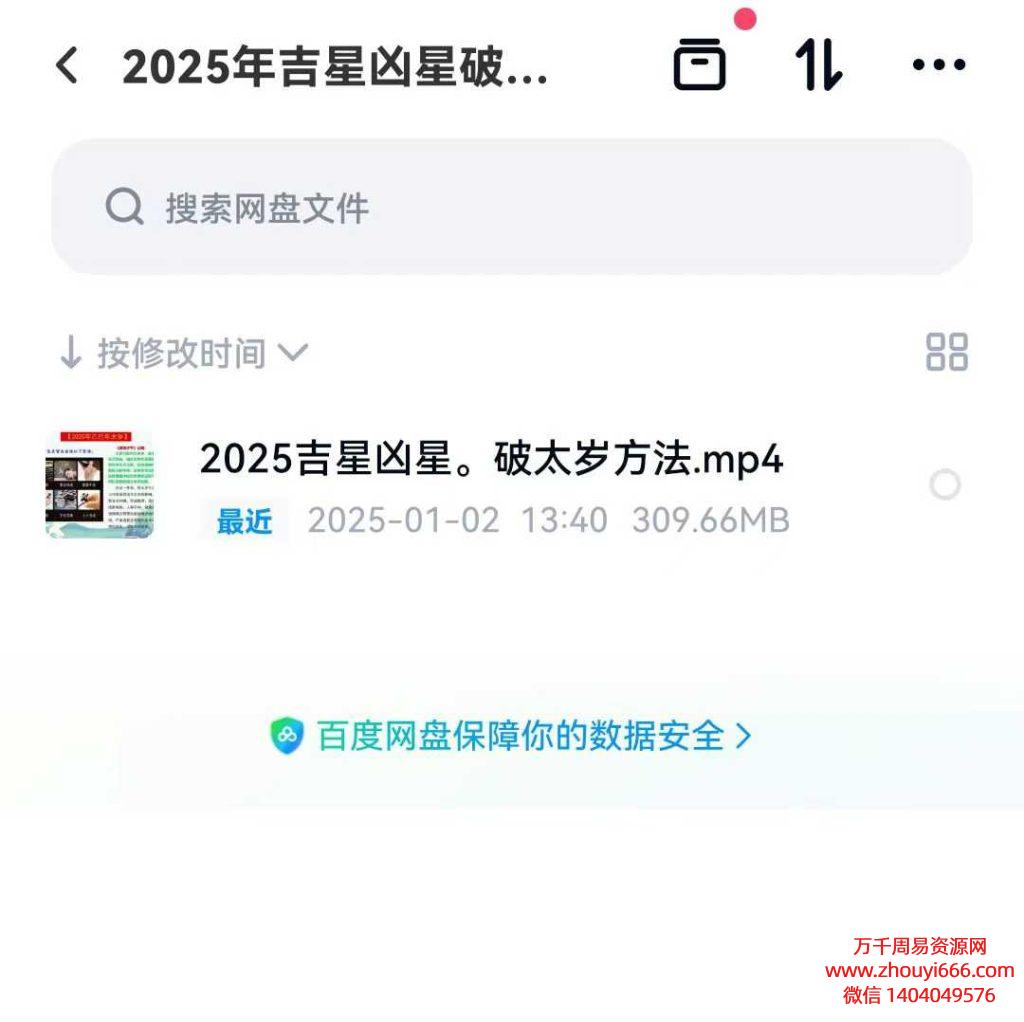
Task: Tap the sort arrows icon
Action: pyautogui.click(x=819, y=65)
